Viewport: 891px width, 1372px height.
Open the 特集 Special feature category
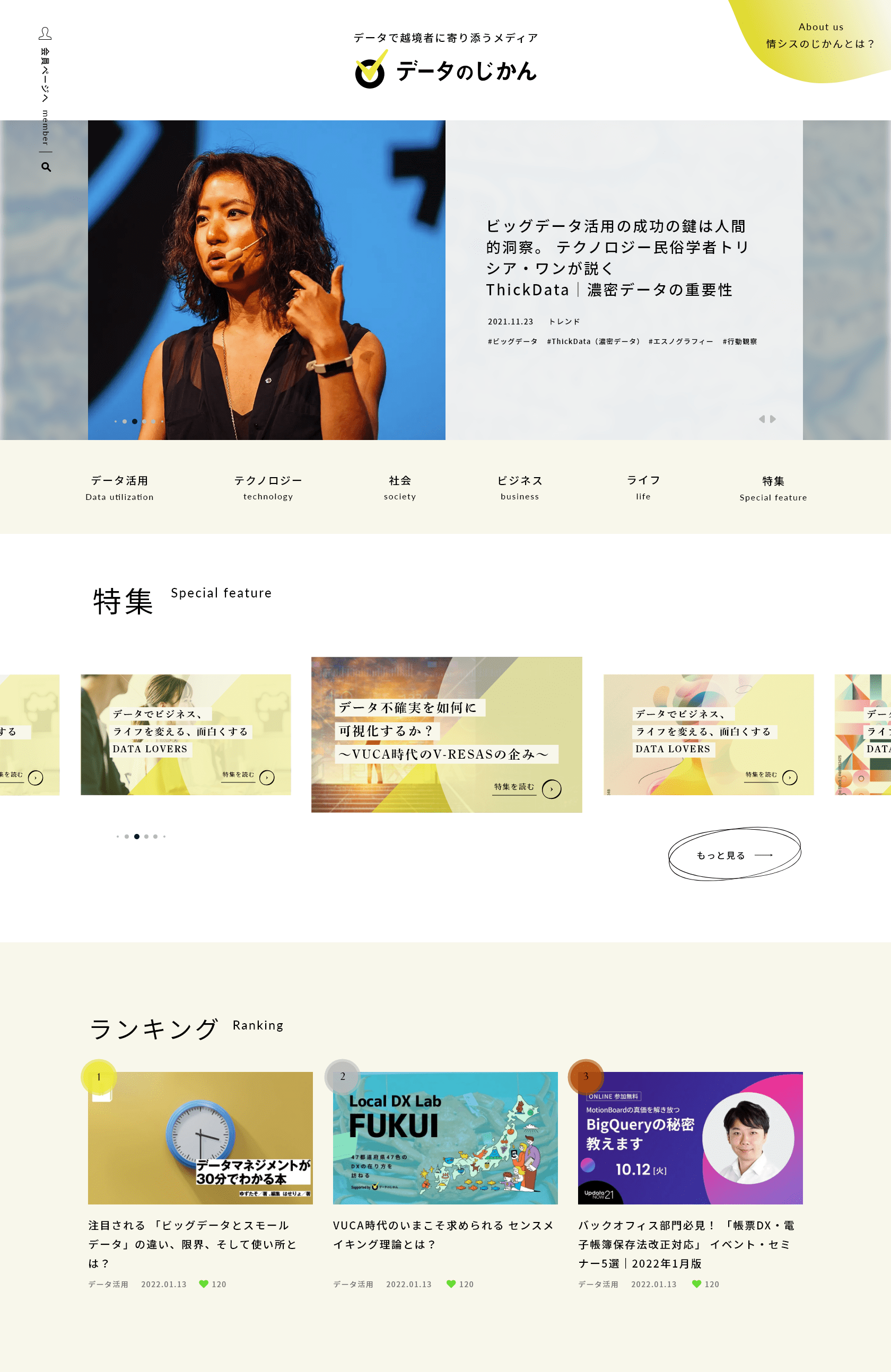click(x=773, y=488)
